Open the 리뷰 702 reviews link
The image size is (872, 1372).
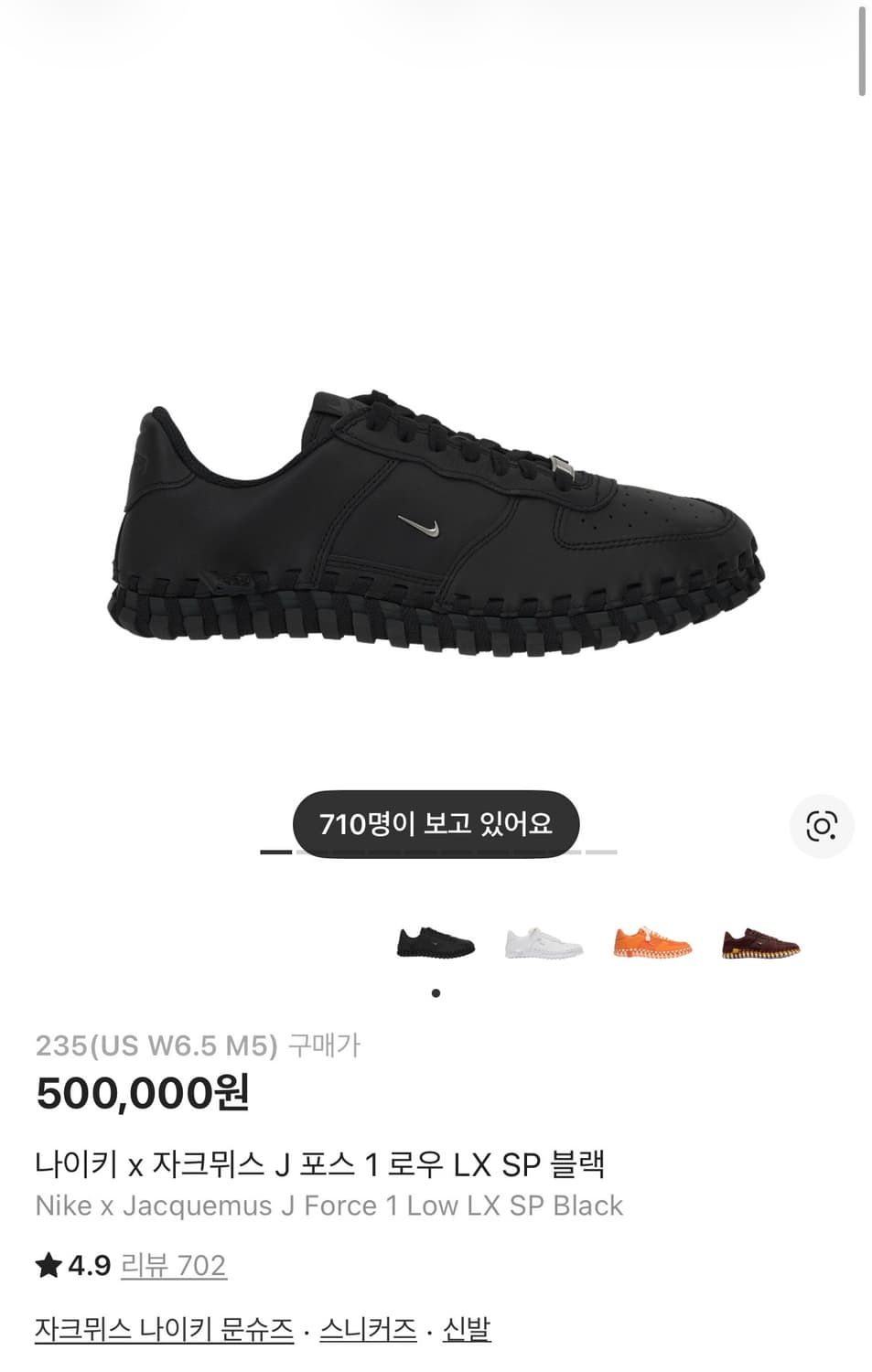click(x=176, y=1266)
